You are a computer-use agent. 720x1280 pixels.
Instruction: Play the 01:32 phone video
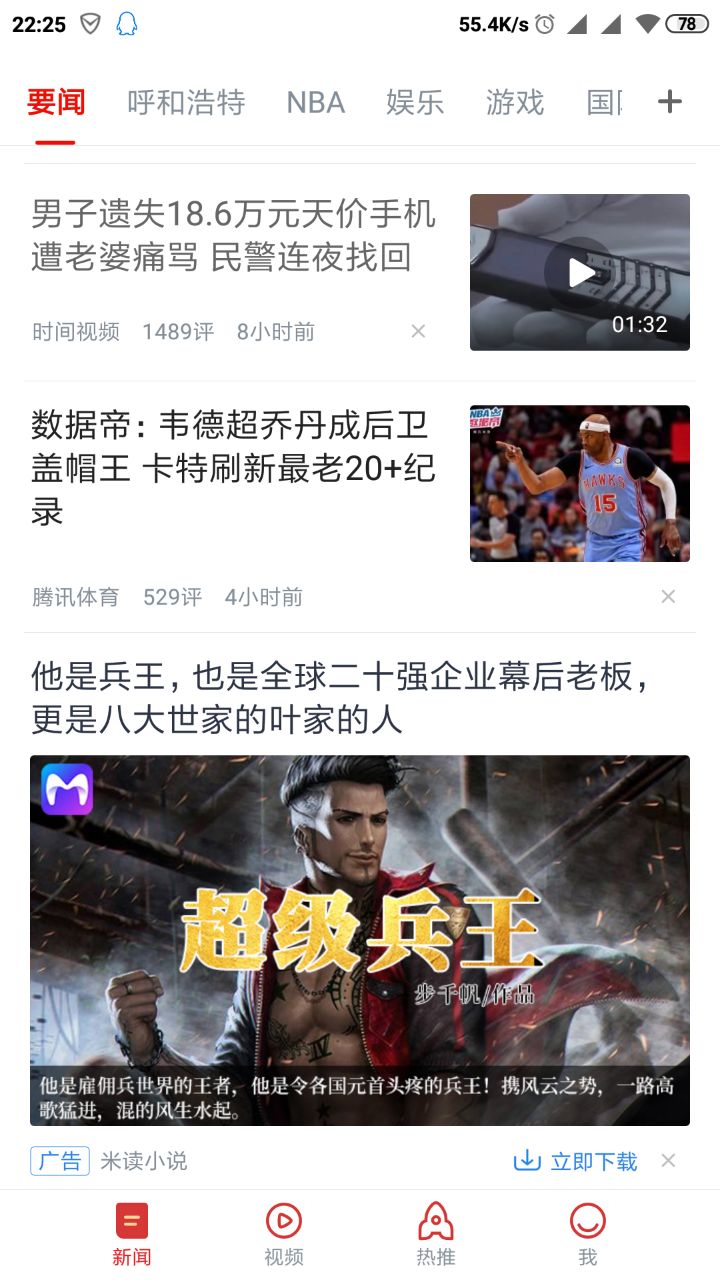click(580, 272)
